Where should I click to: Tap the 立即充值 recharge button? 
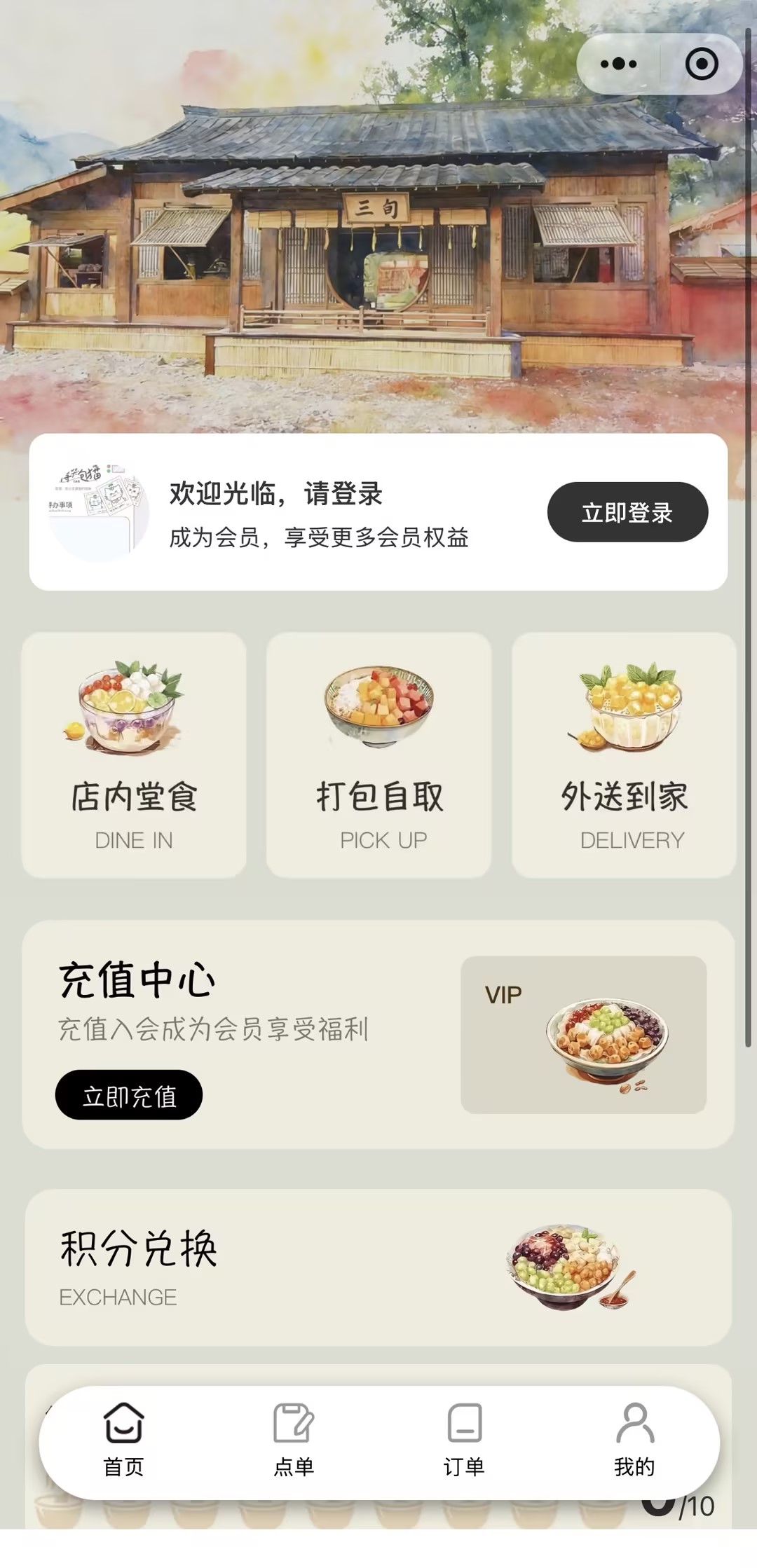[x=129, y=1095]
